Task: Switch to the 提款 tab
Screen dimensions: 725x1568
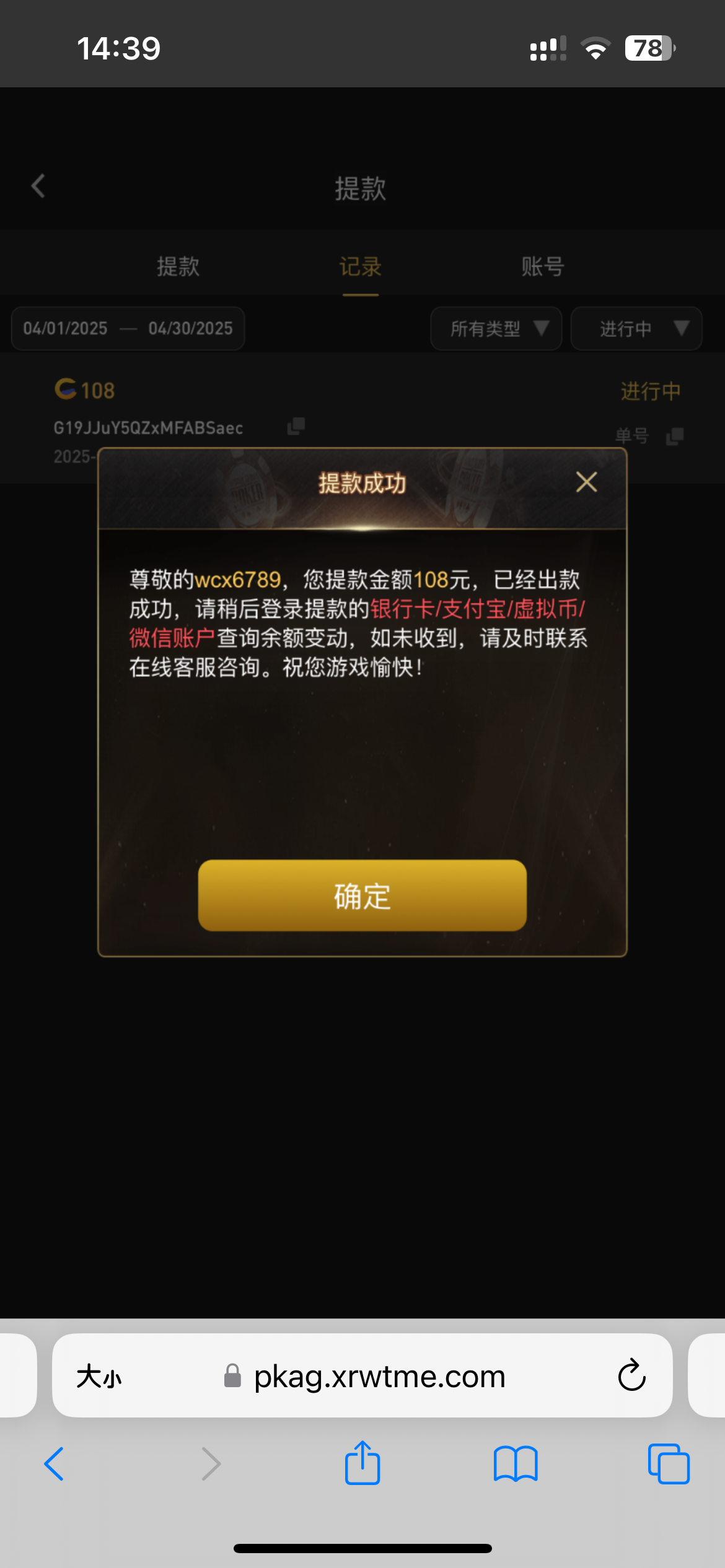Action: pos(178,266)
